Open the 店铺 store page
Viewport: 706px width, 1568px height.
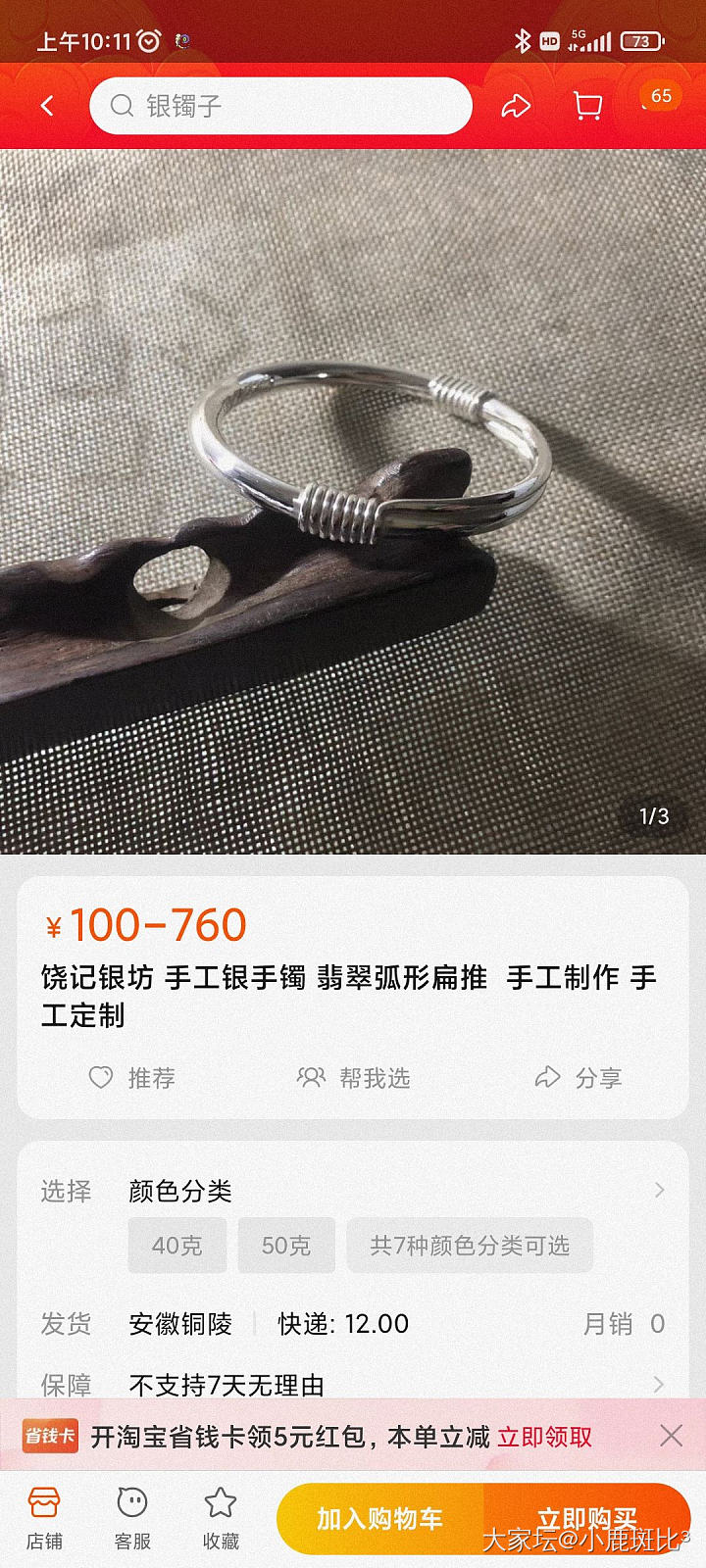point(44,1517)
